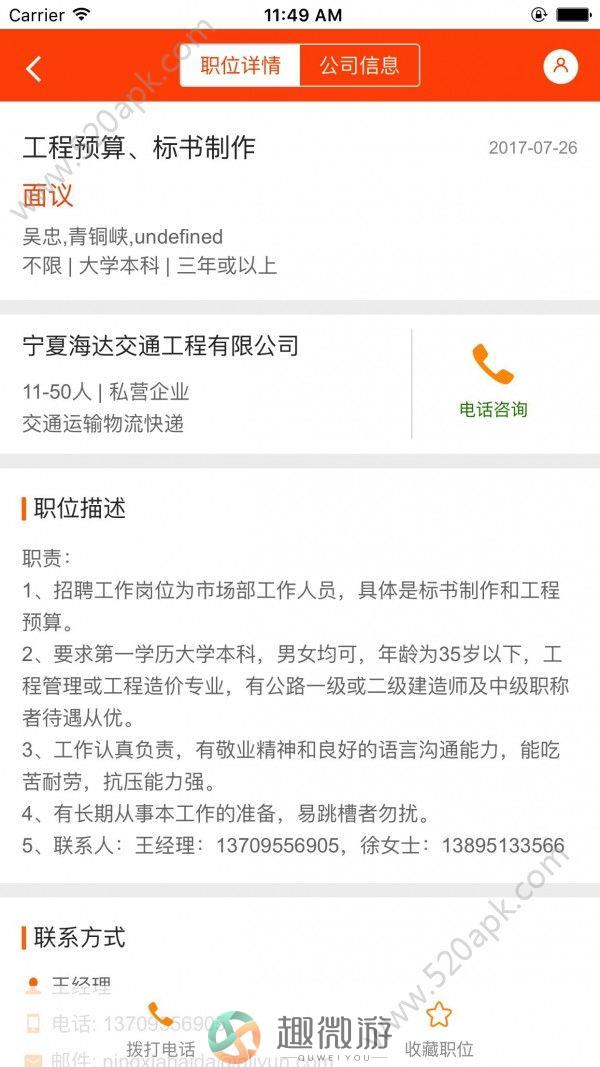The width and height of the screenshot is (600, 1067).
Task: Tap 拨打电话 in the bottom bar
Action: (x=160, y=1030)
